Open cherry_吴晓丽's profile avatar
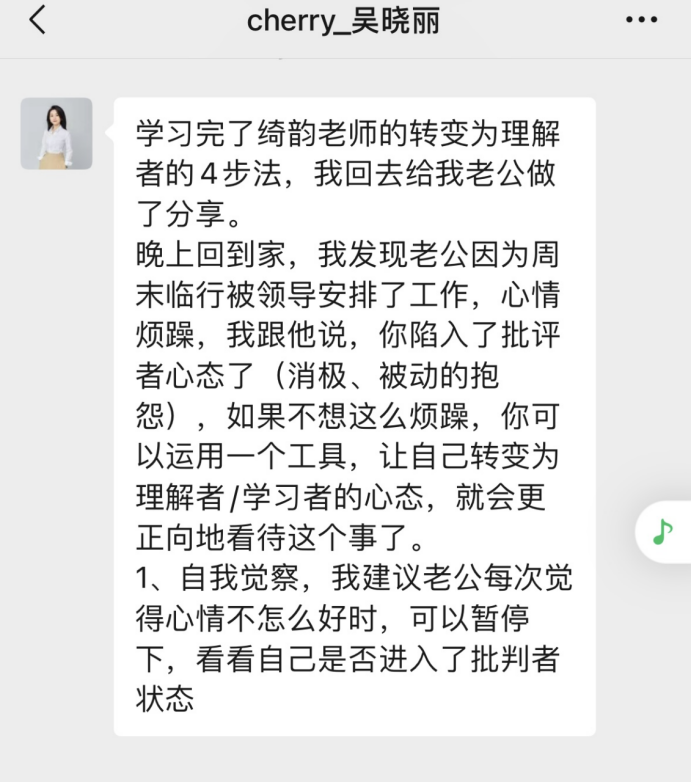 [x=56, y=133]
